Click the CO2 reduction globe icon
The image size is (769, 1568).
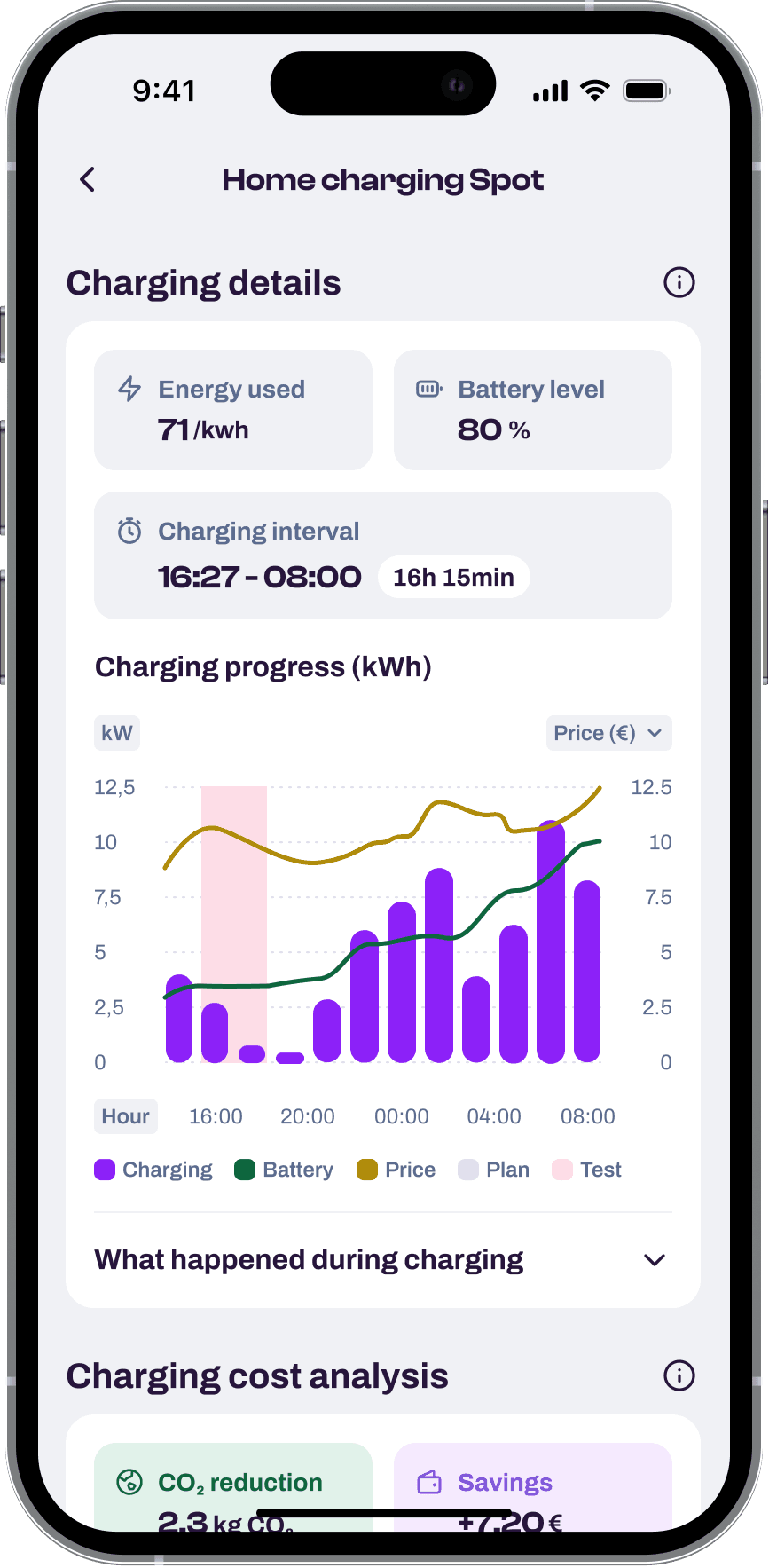[x=129, y=1482]
